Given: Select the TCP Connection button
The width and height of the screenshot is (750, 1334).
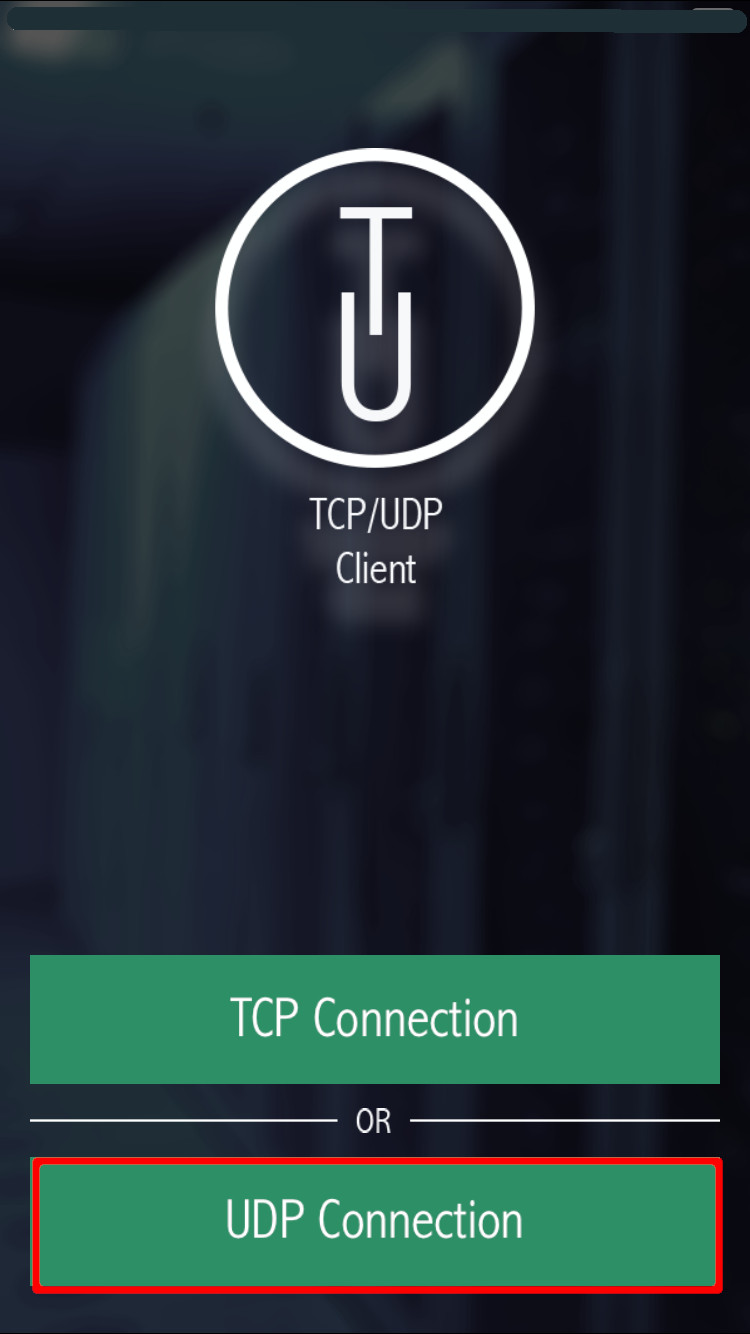Looking at the screenshot, I should click(x=375, y=1019).
